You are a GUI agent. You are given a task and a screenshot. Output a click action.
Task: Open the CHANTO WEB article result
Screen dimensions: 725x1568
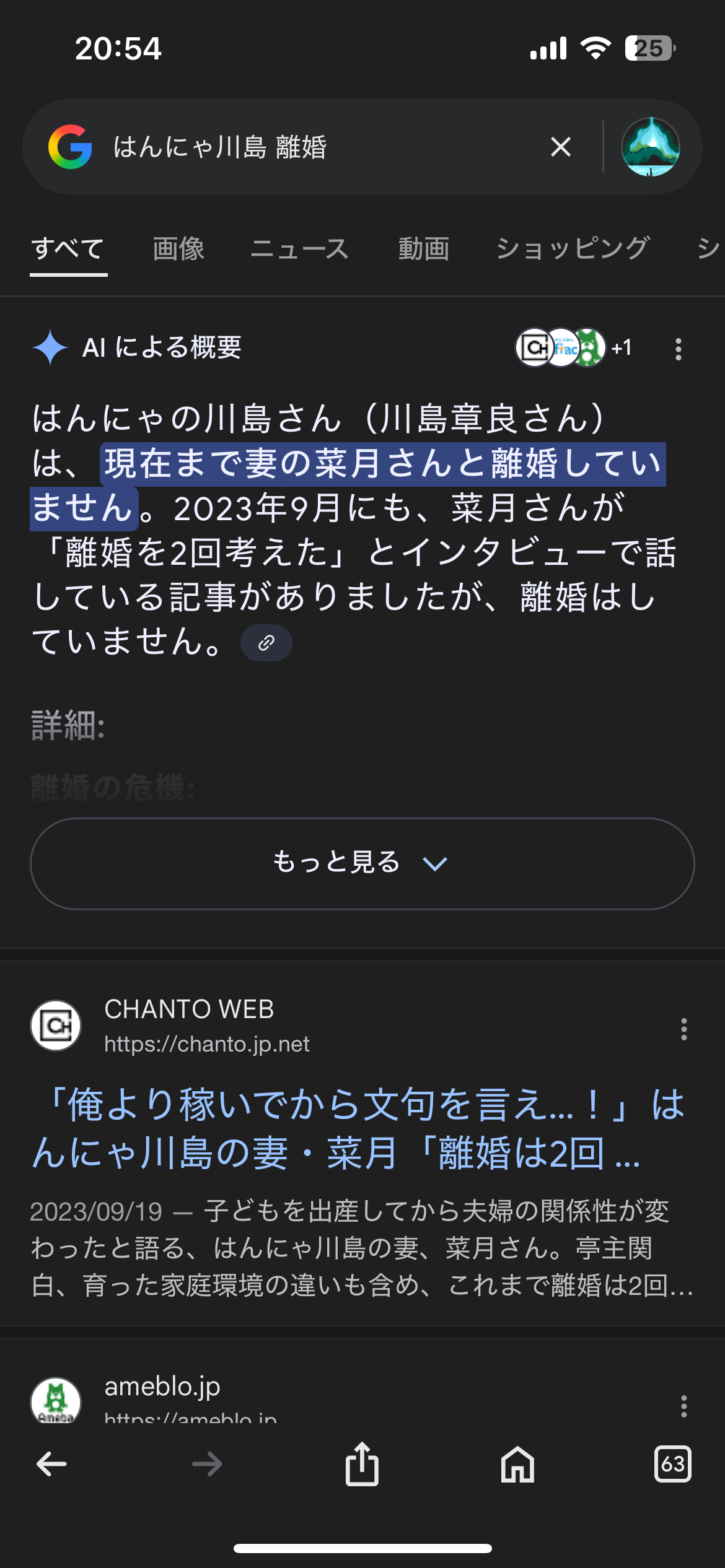pyautogui.click(x=359, y=1128)
